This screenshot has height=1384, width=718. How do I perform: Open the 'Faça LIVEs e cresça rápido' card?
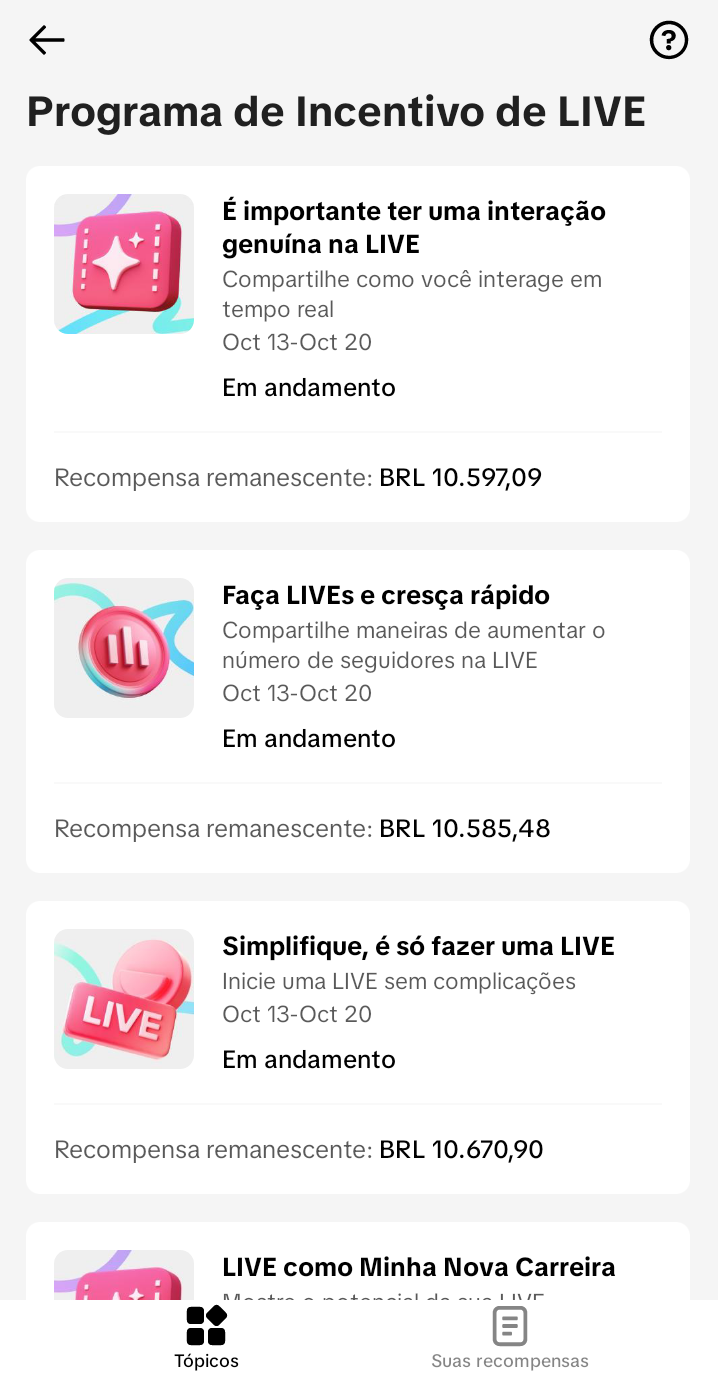pos(386,596)
